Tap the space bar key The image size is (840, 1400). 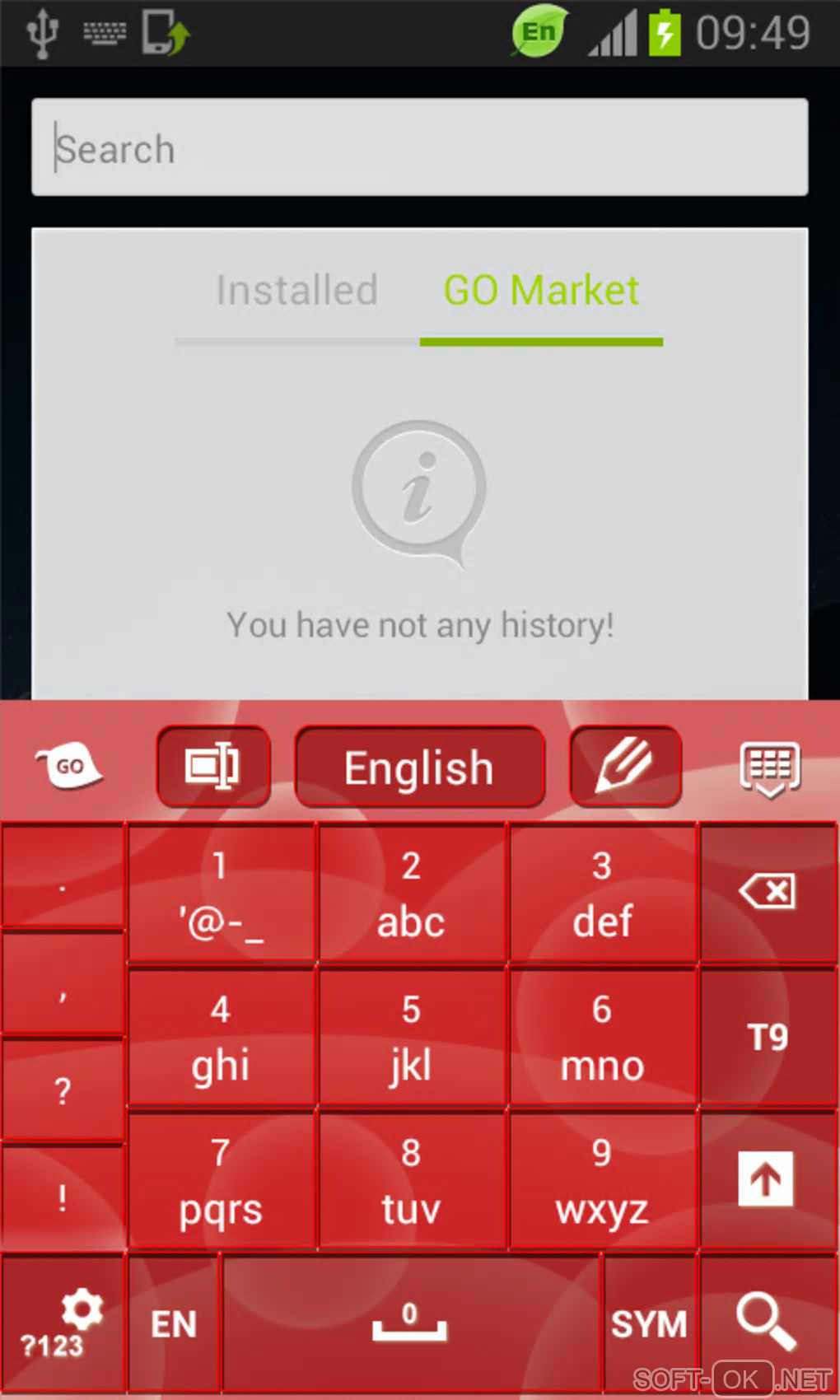(410, 1323)
